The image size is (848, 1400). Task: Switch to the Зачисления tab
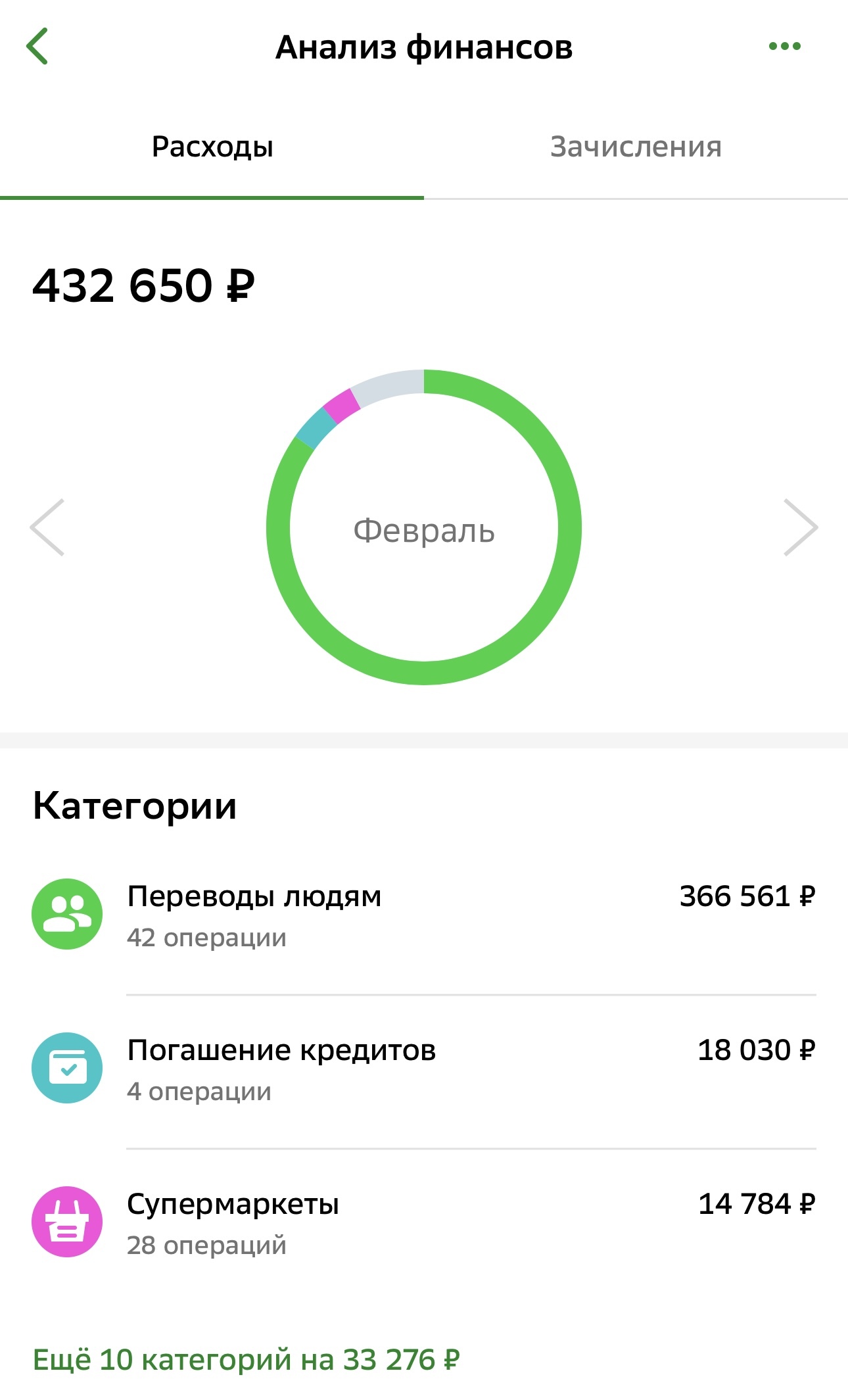pyautogui.click(x=636, y=147)
